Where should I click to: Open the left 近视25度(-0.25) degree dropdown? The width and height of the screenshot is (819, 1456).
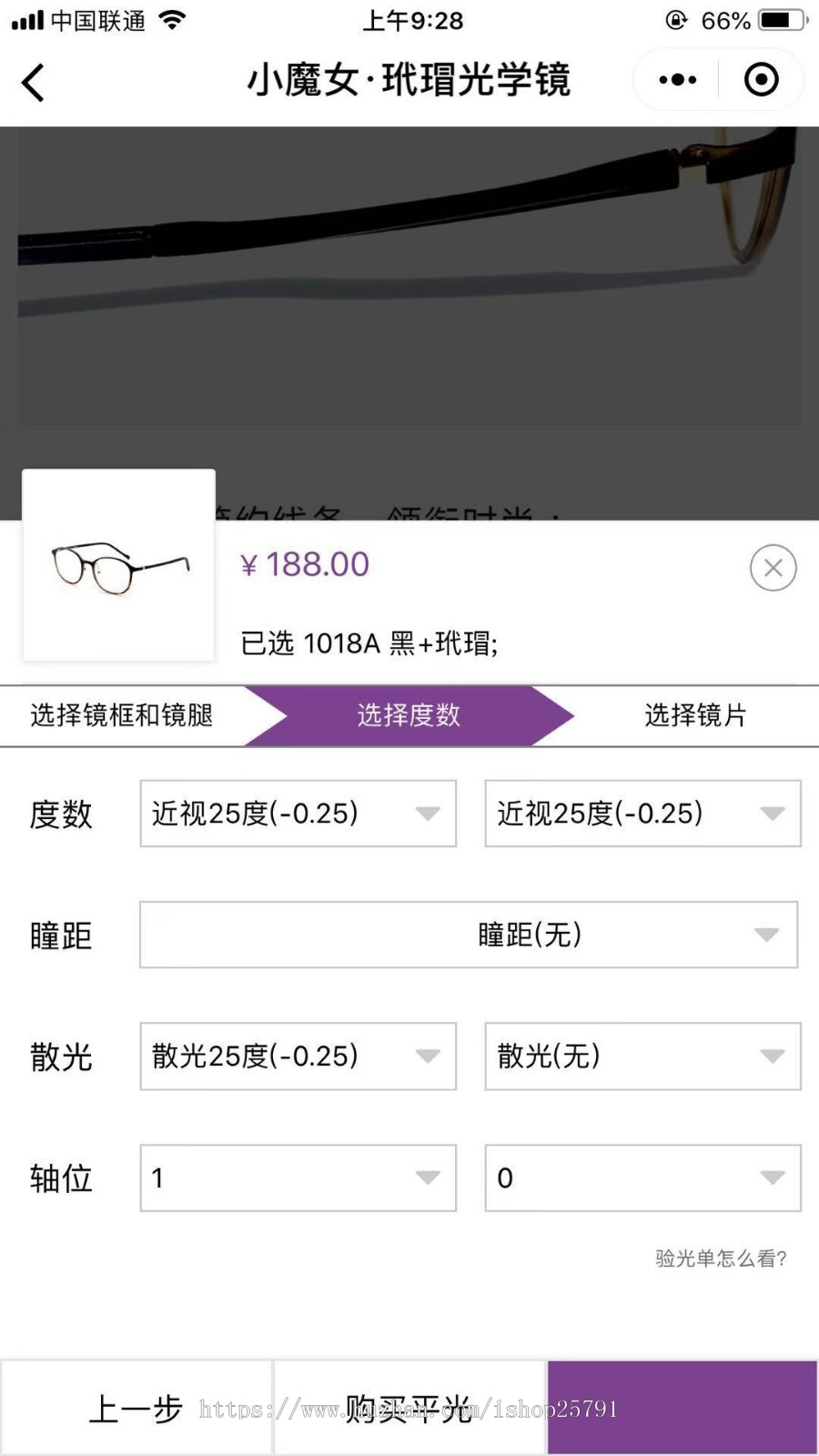[x=298, y=814]
